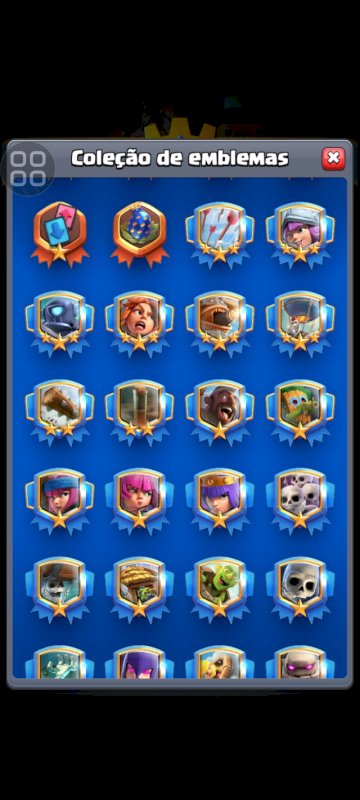View the single Skeleton skull emblem
The image size is (360, 800).
click(x=300, y=589)
